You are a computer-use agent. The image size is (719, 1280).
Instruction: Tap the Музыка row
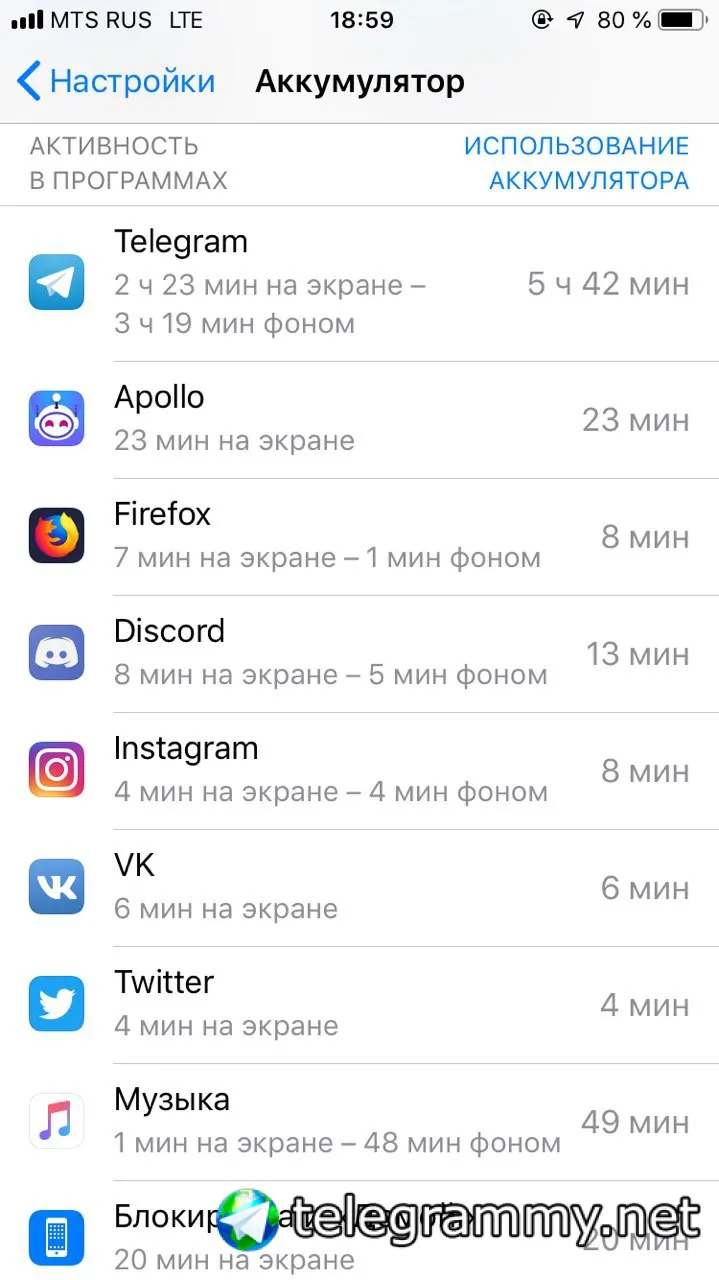tap(360, 1121)
